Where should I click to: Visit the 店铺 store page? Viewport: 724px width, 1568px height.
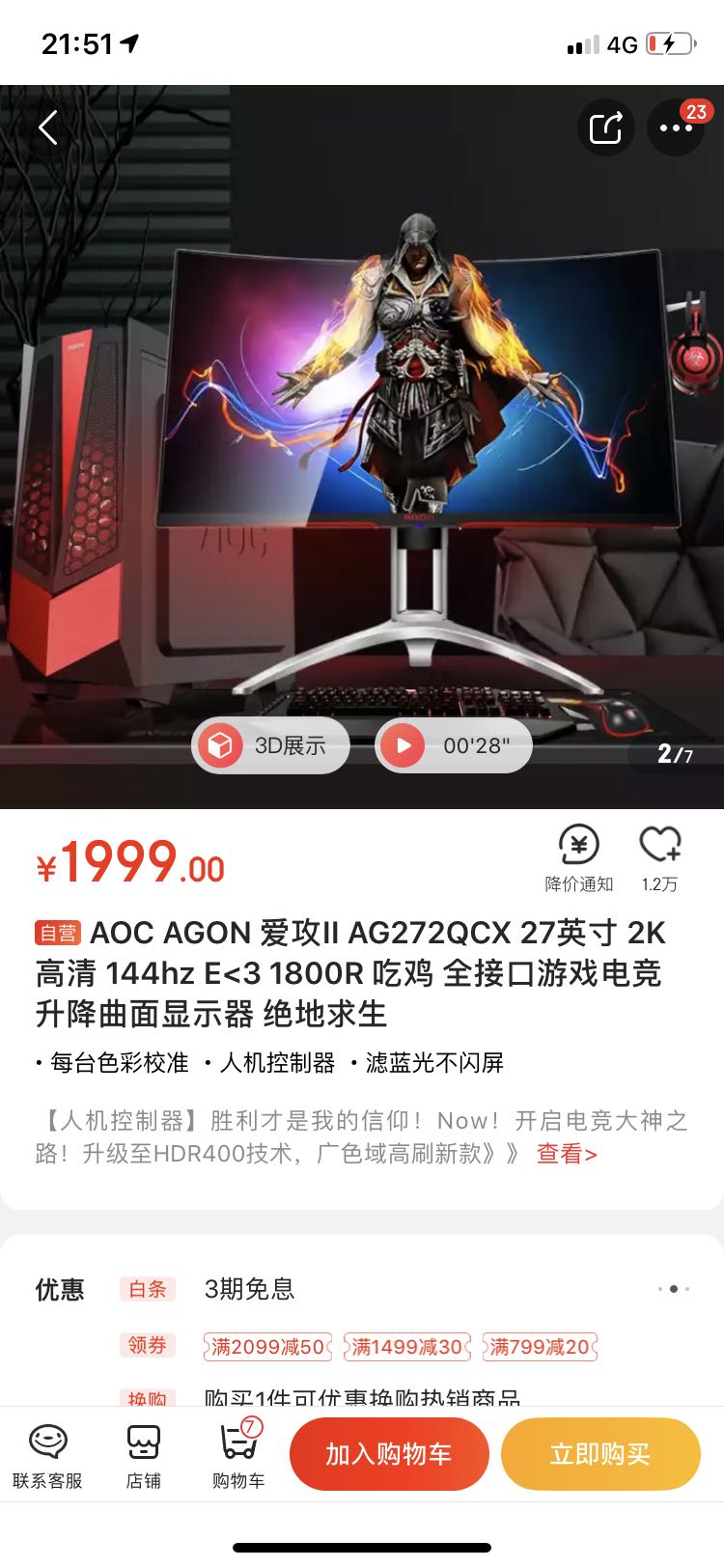pos(144,1455)
